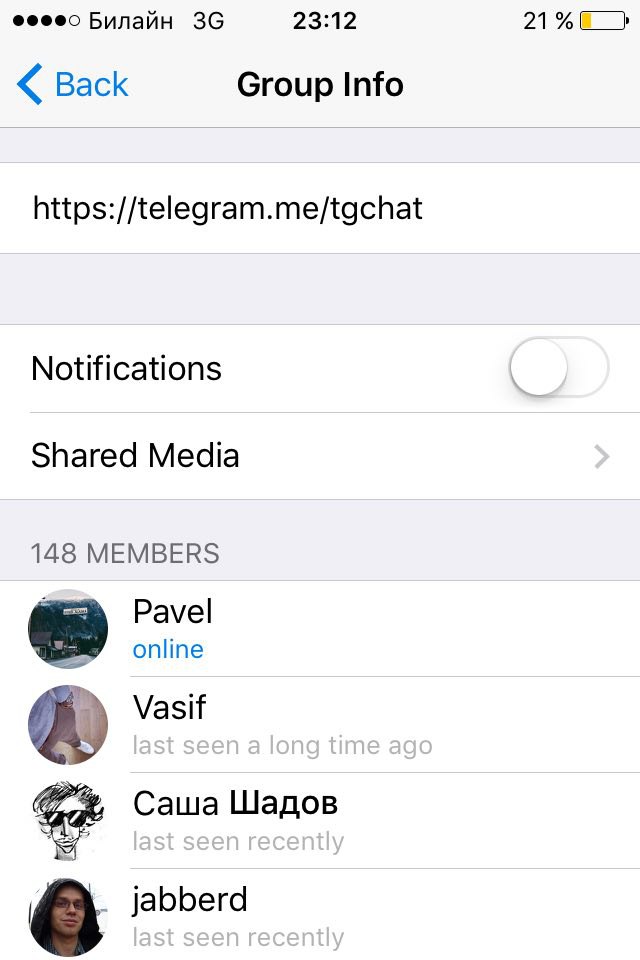
Task: View Pavel's profile
Action: 320,629
